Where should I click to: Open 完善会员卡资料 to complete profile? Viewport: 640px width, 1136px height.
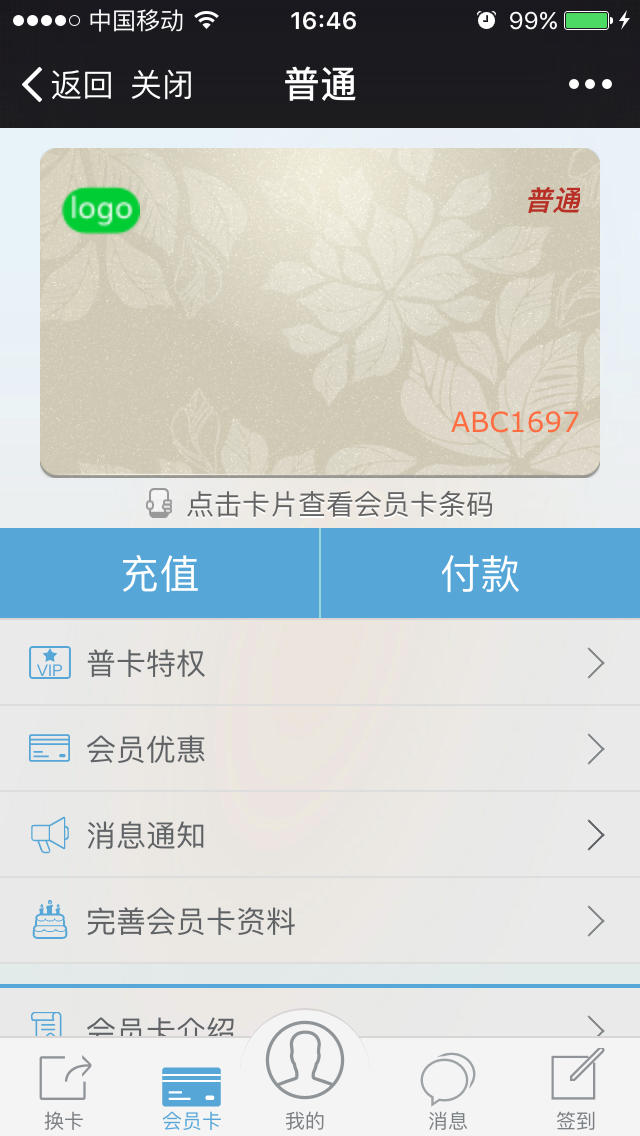click(320, 921)
